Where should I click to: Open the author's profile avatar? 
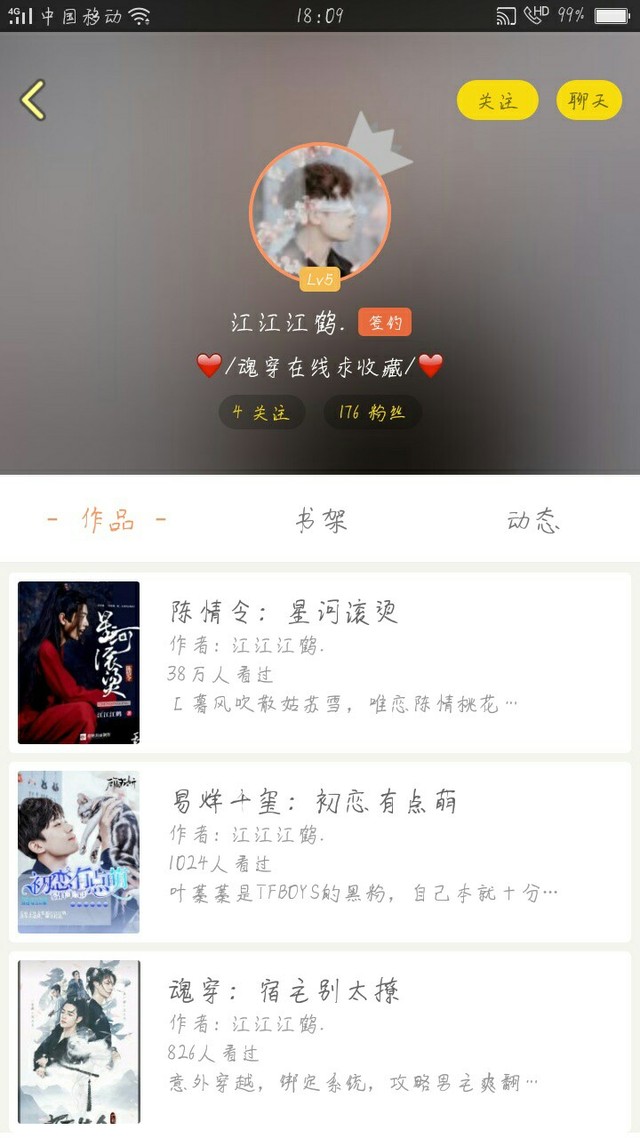[x=319, y=212]
